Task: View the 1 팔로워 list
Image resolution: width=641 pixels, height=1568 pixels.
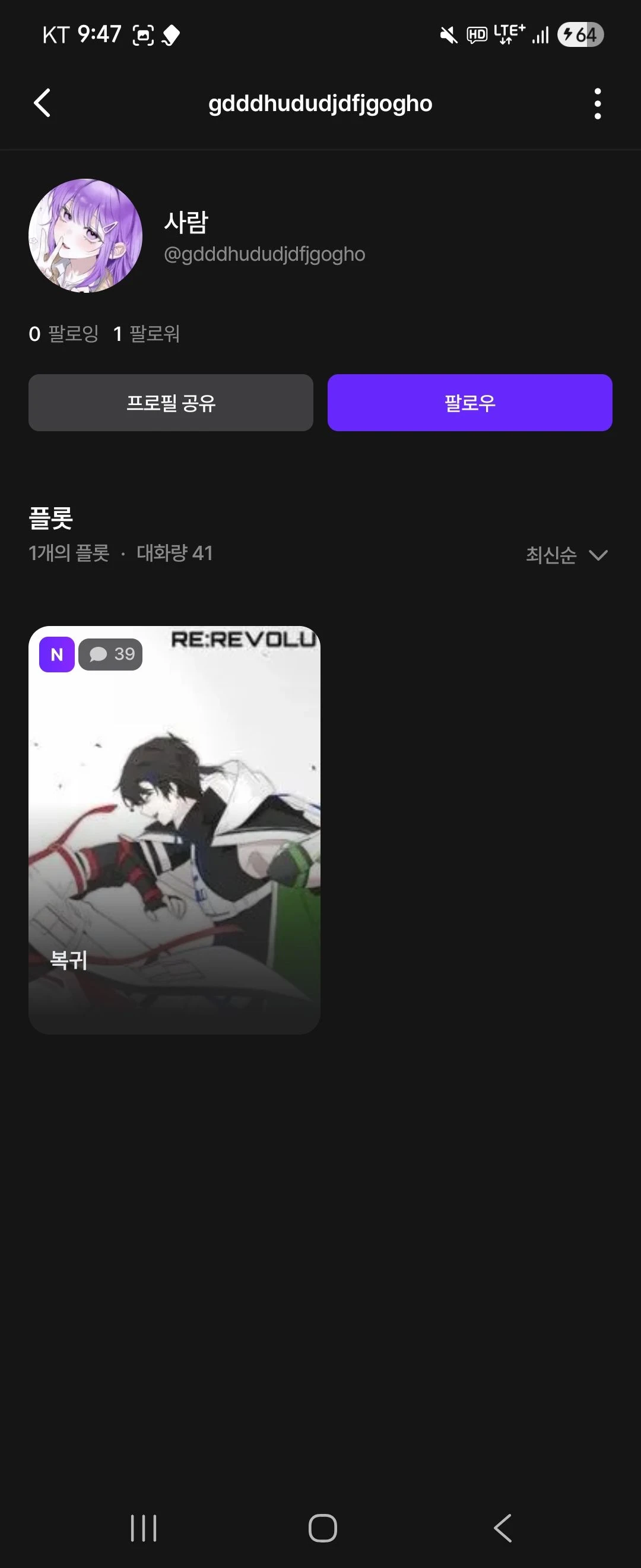Action: point(147,334)
